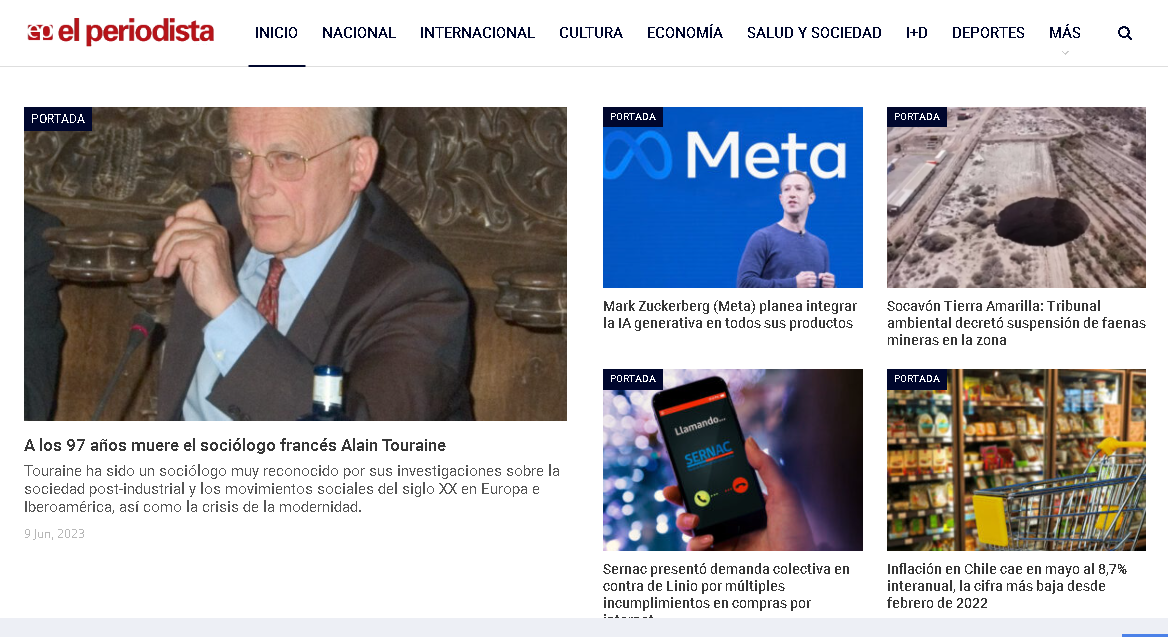Read the Zuckerberg generative AI headline
1168x637 pixels.
click(x=730, y=315)
